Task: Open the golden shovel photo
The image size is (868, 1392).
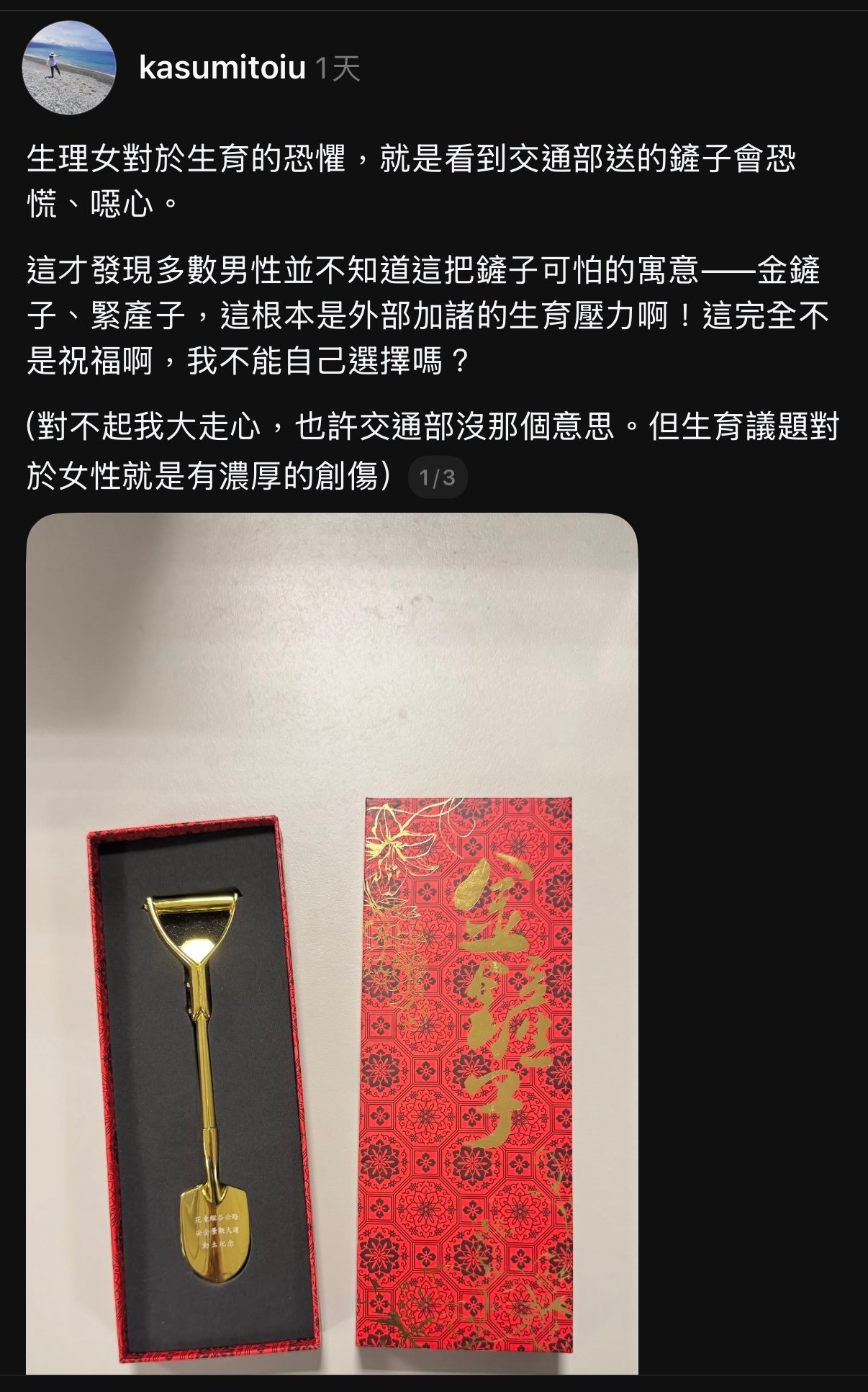Action: coord(332,943)
